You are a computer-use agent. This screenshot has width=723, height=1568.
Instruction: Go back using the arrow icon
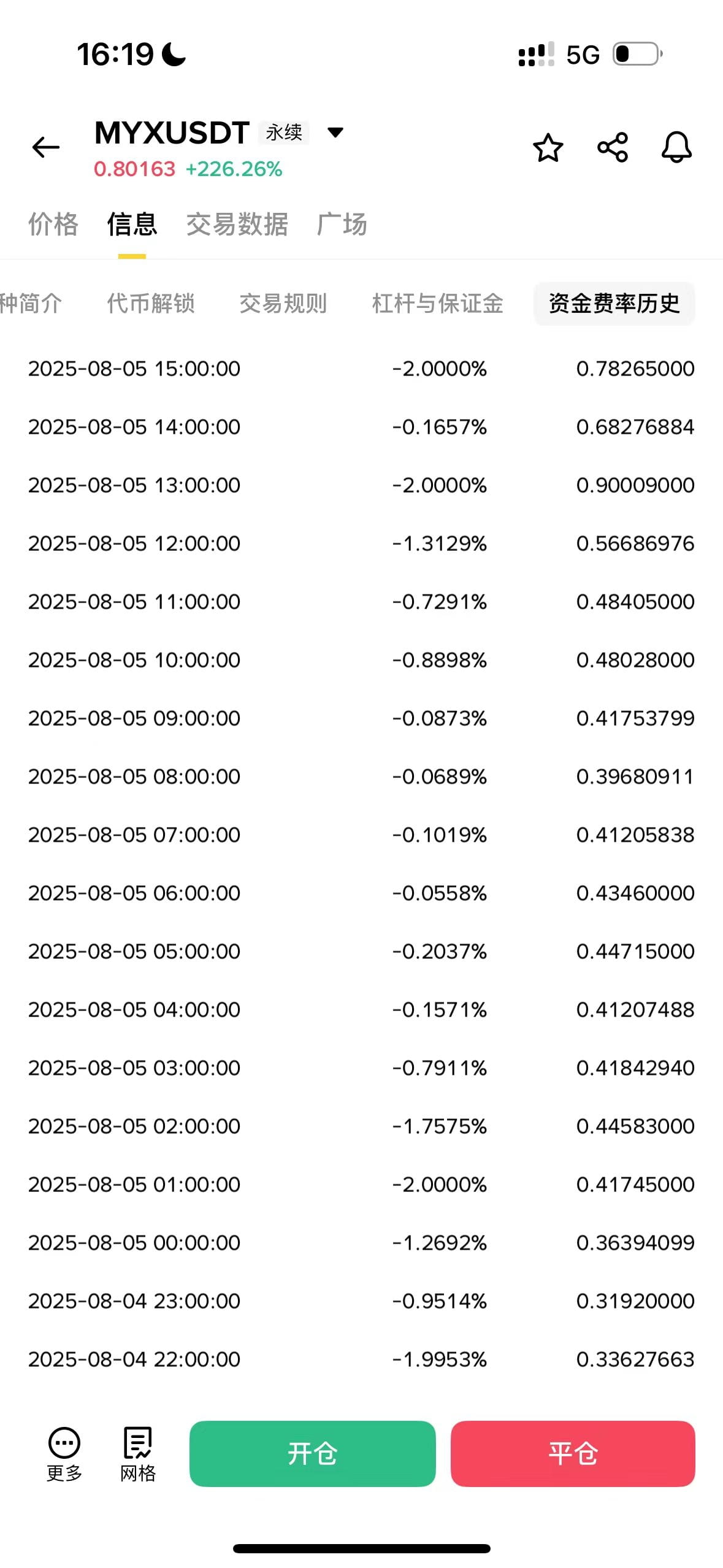(x=46, y=147)
